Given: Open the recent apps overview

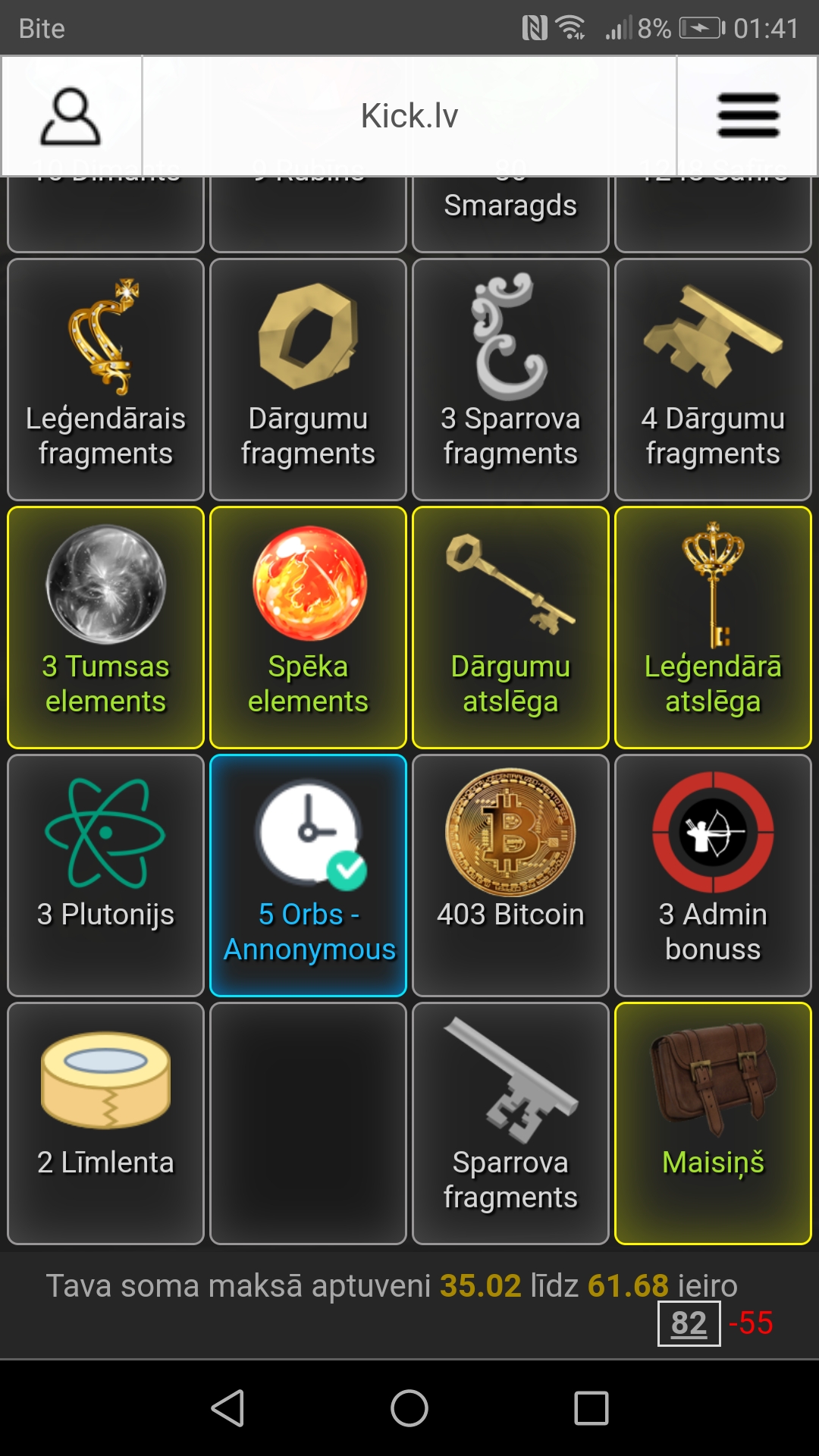Looking at the screenshot, I should click(591, 1408).
